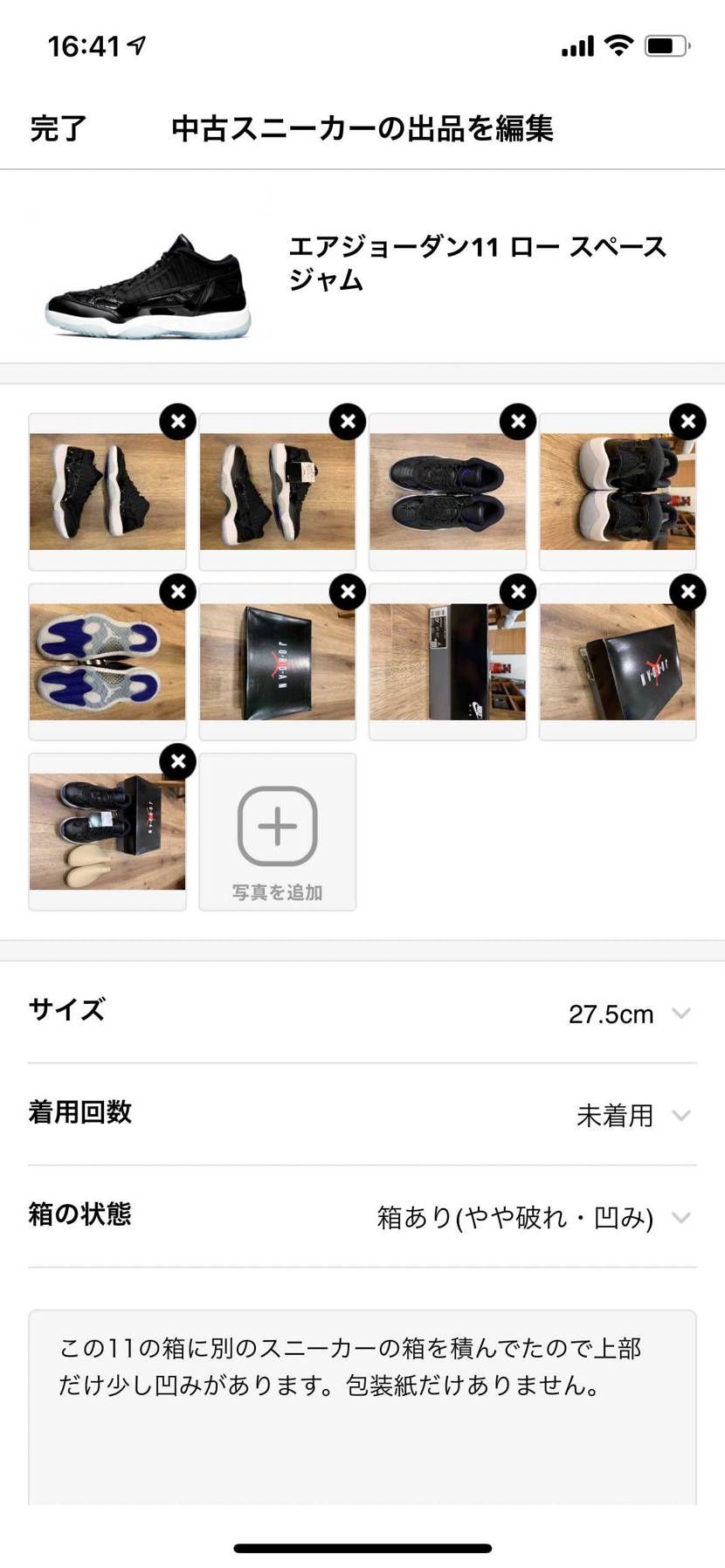725x1568 pixels.
Task: Remove the Jordan box lid photo
Action: [x=348, y=592]
